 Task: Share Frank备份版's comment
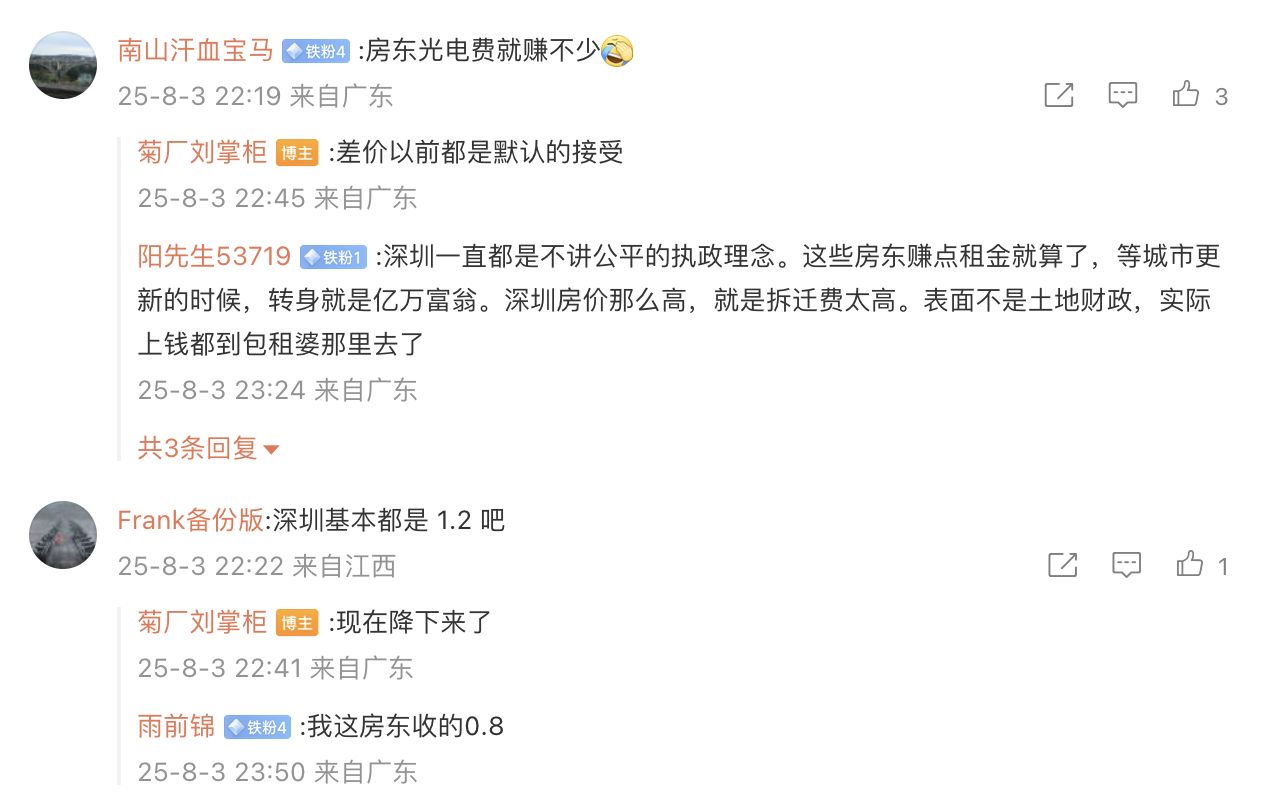1062,565
